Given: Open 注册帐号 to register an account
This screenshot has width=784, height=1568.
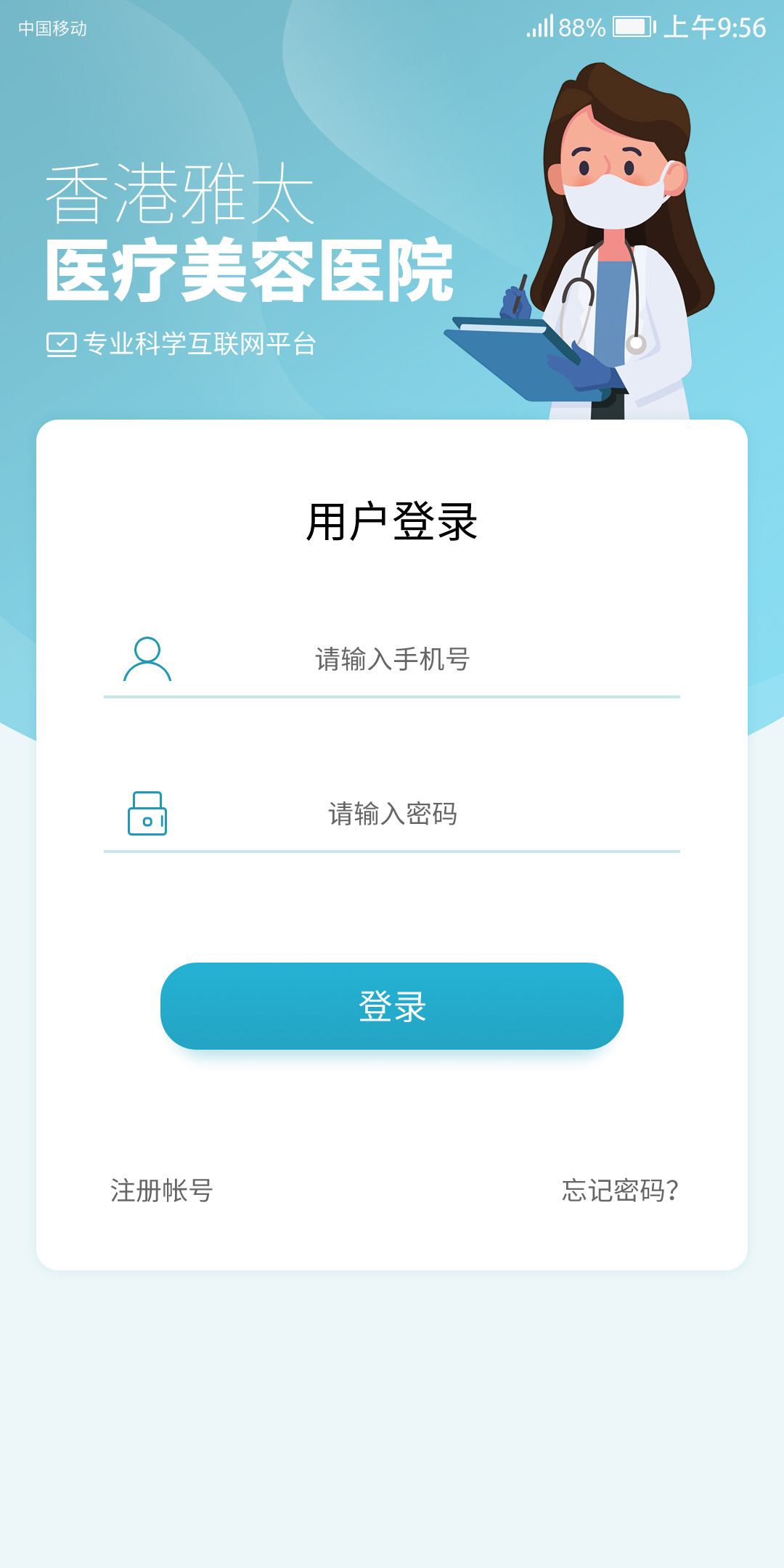Looking at the screenshot, I should pyautogui.click(x=161, y=1191).
